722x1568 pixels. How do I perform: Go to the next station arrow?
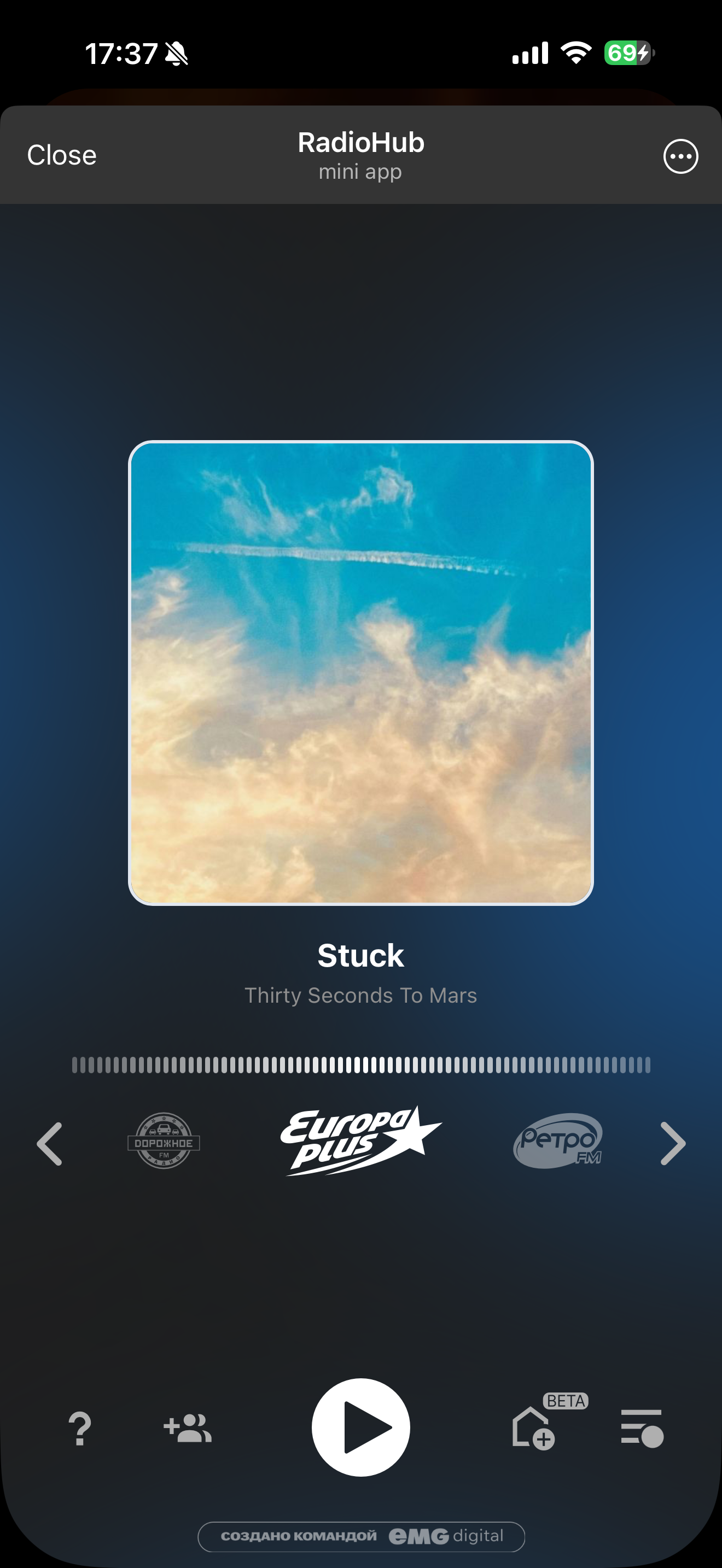673,1144
